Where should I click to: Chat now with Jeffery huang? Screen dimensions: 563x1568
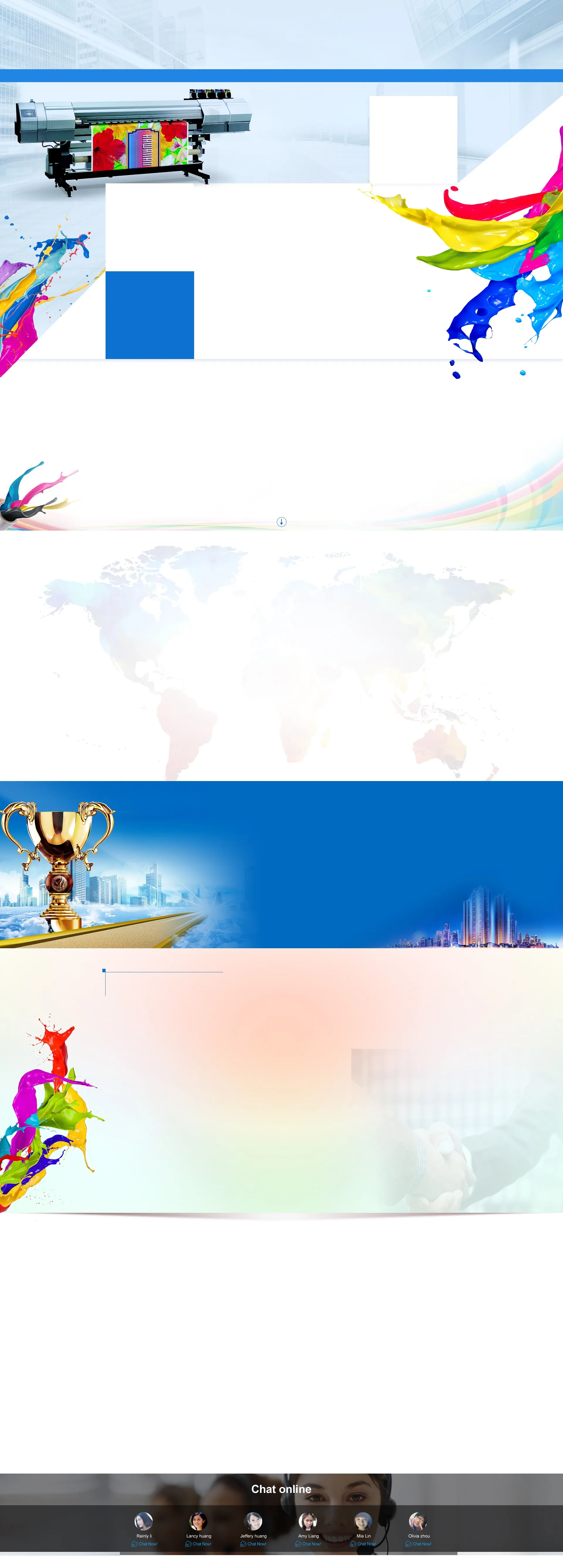[x=253, y=1544]
